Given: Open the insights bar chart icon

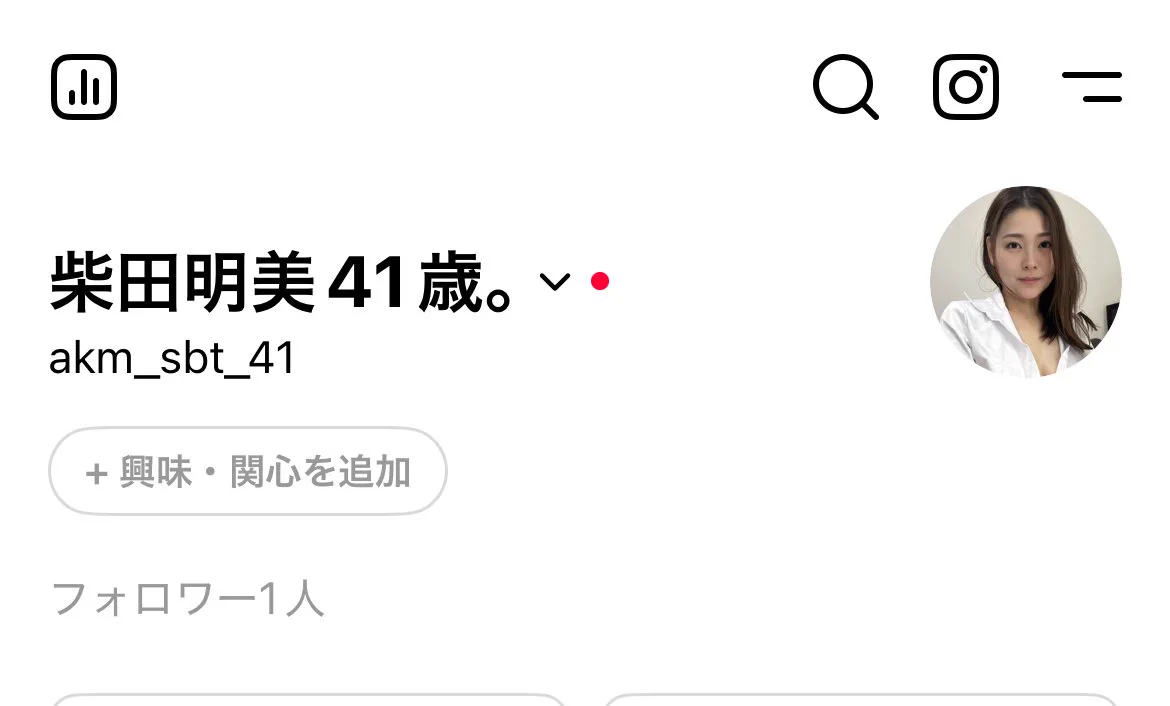Looking at the screenshot, I should (84, 87).
